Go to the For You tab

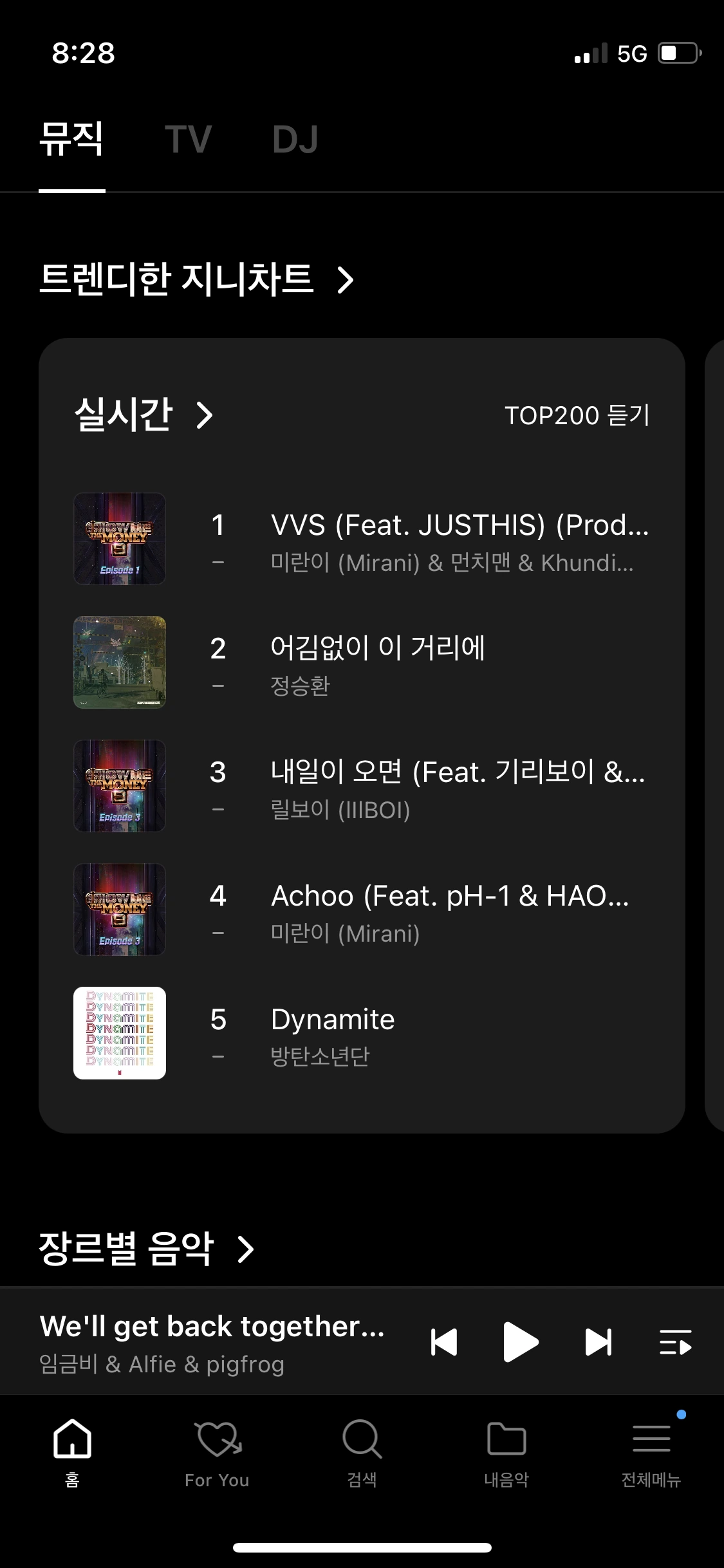point(217,1453)
